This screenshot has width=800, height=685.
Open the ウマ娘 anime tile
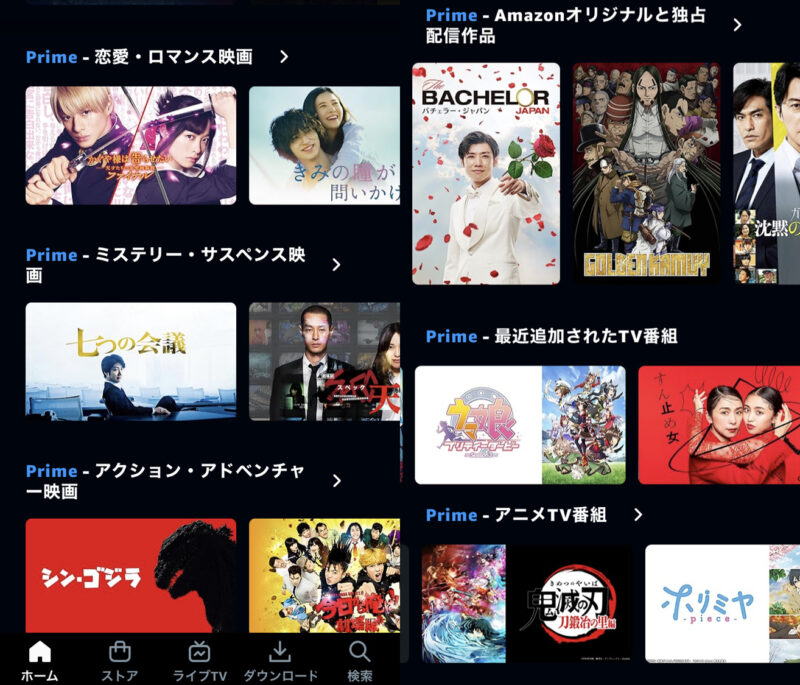[520, 424]
